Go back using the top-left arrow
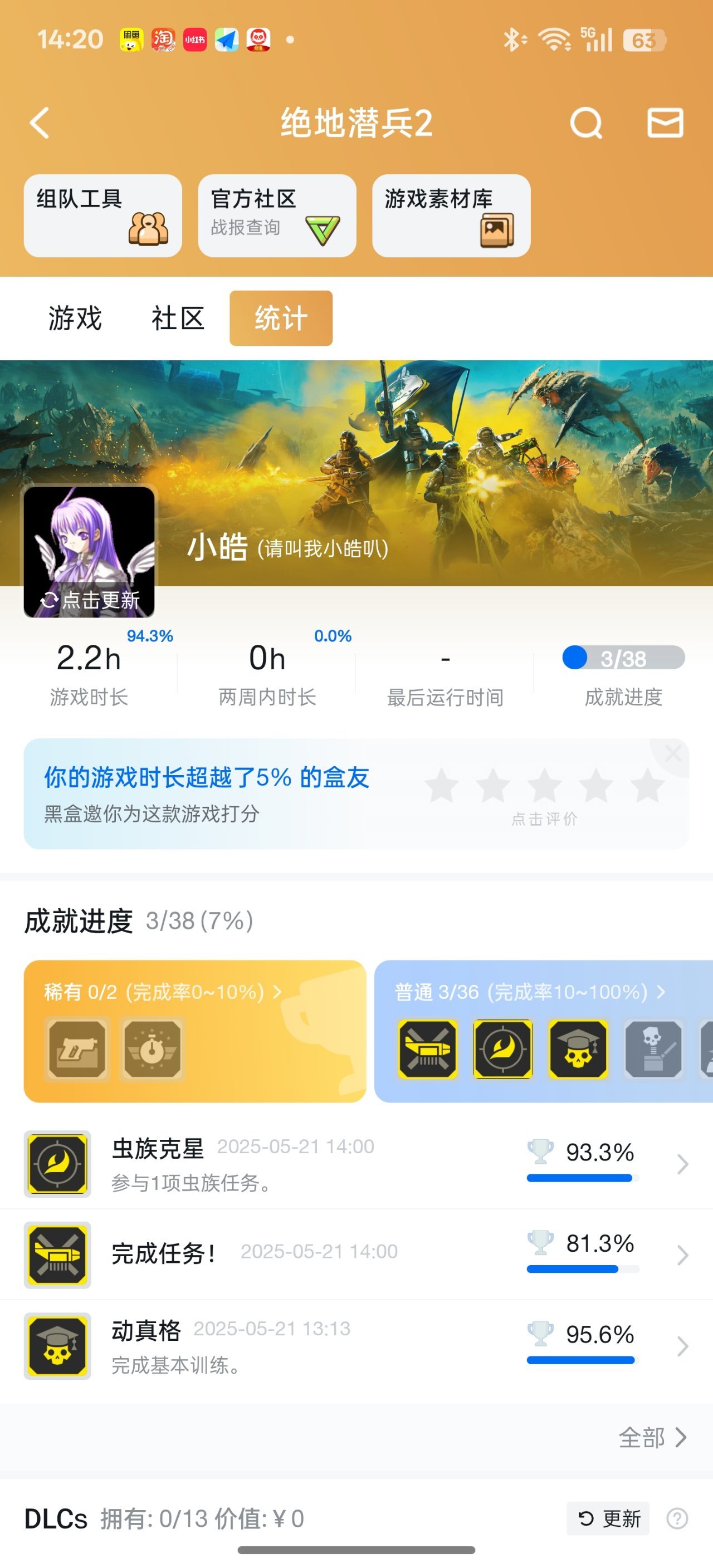 point(40,123)
